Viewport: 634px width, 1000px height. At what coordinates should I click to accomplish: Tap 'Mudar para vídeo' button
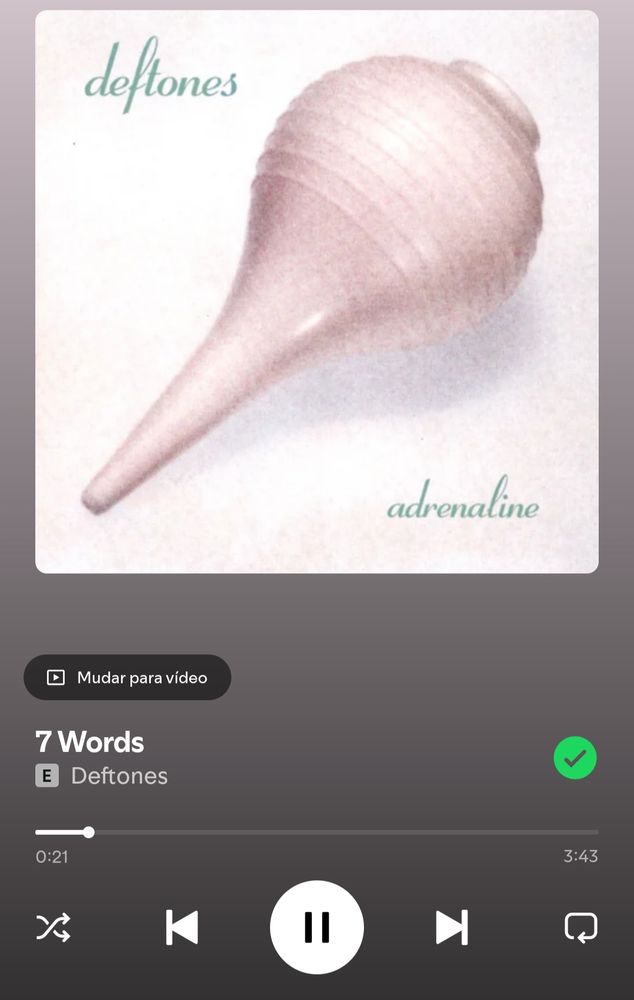[x=127, y=677]
